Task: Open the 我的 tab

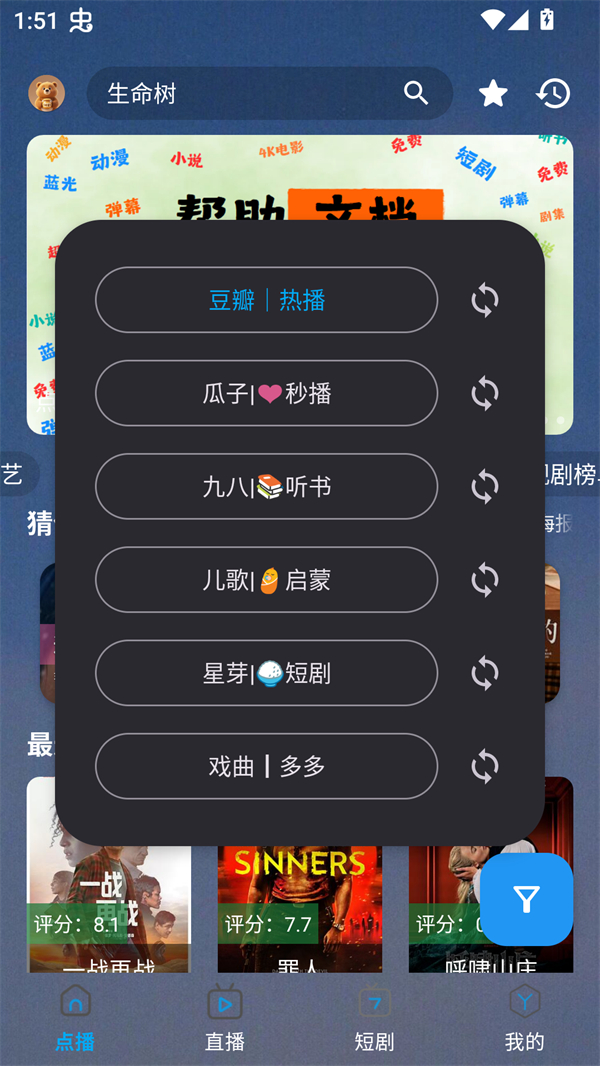Action: coord(525,1017)
